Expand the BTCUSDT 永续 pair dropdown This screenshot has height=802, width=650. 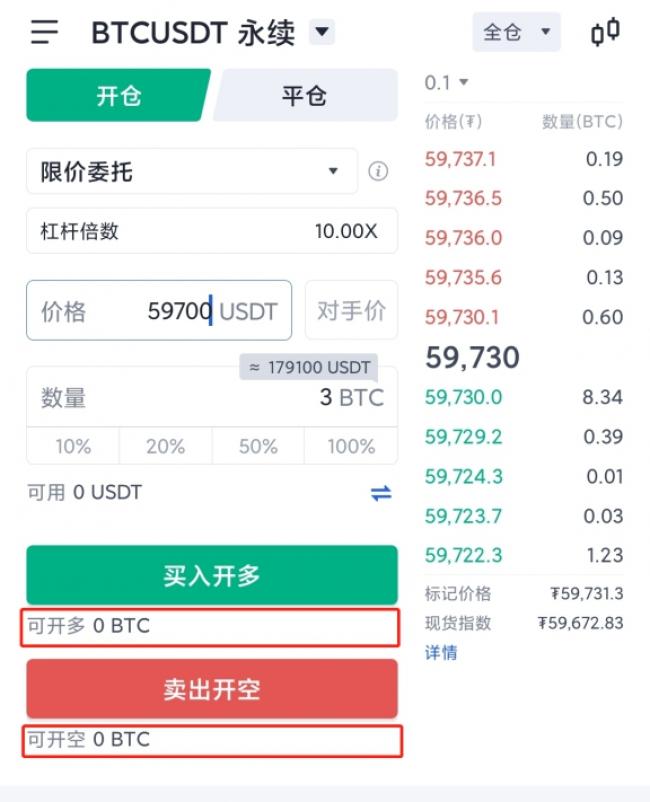(x=321, y=33)
